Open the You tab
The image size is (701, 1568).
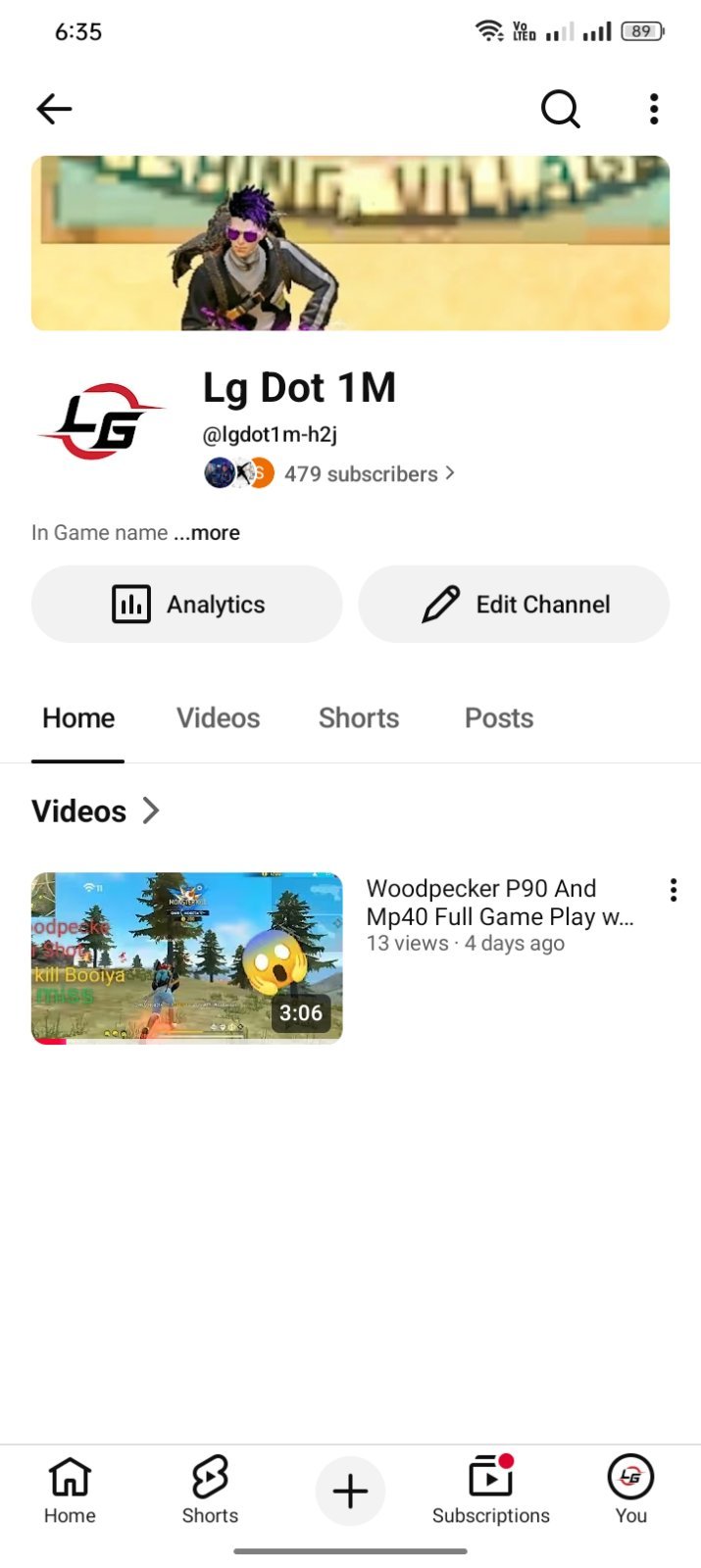[630, 1490]
